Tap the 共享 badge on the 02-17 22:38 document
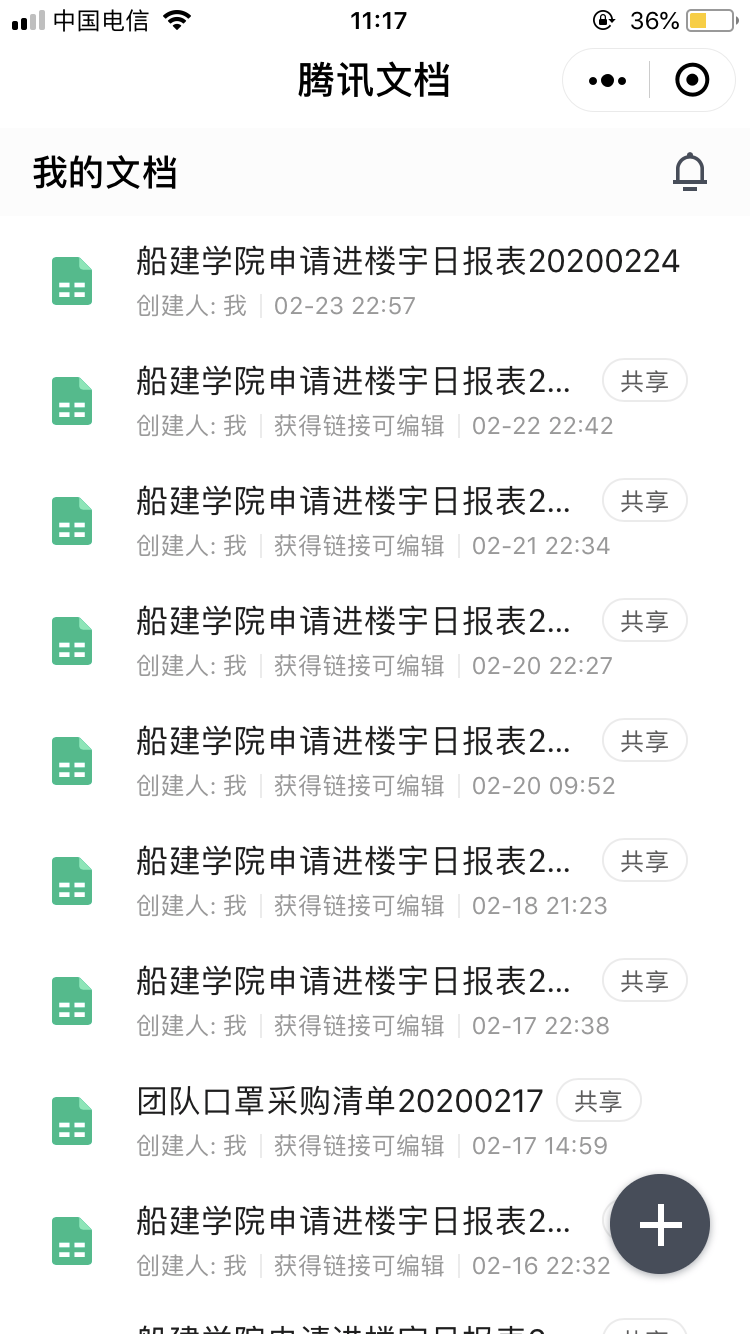The width and height of the screenshot is (750, 1334). 644,980
